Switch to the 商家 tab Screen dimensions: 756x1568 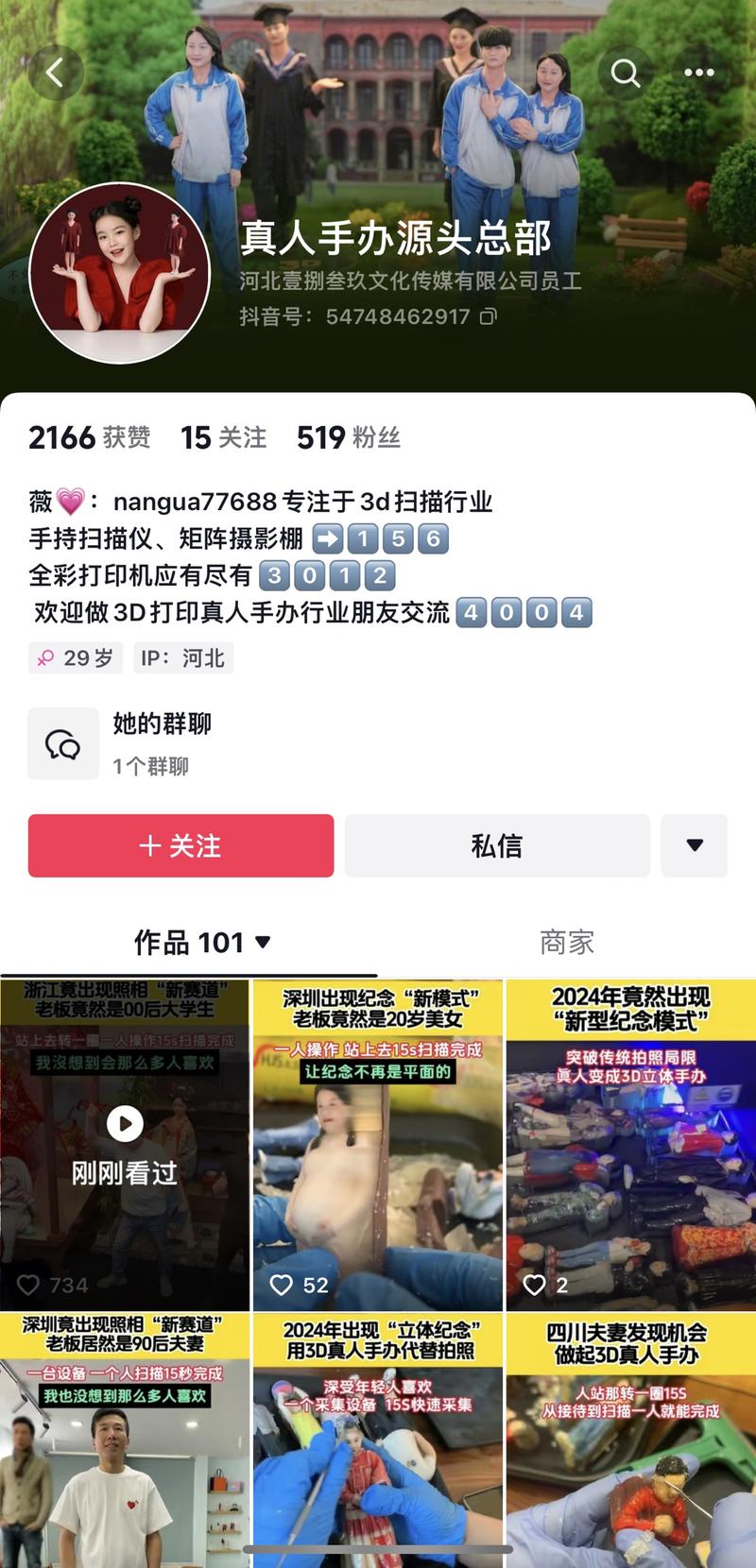[566, 942]
